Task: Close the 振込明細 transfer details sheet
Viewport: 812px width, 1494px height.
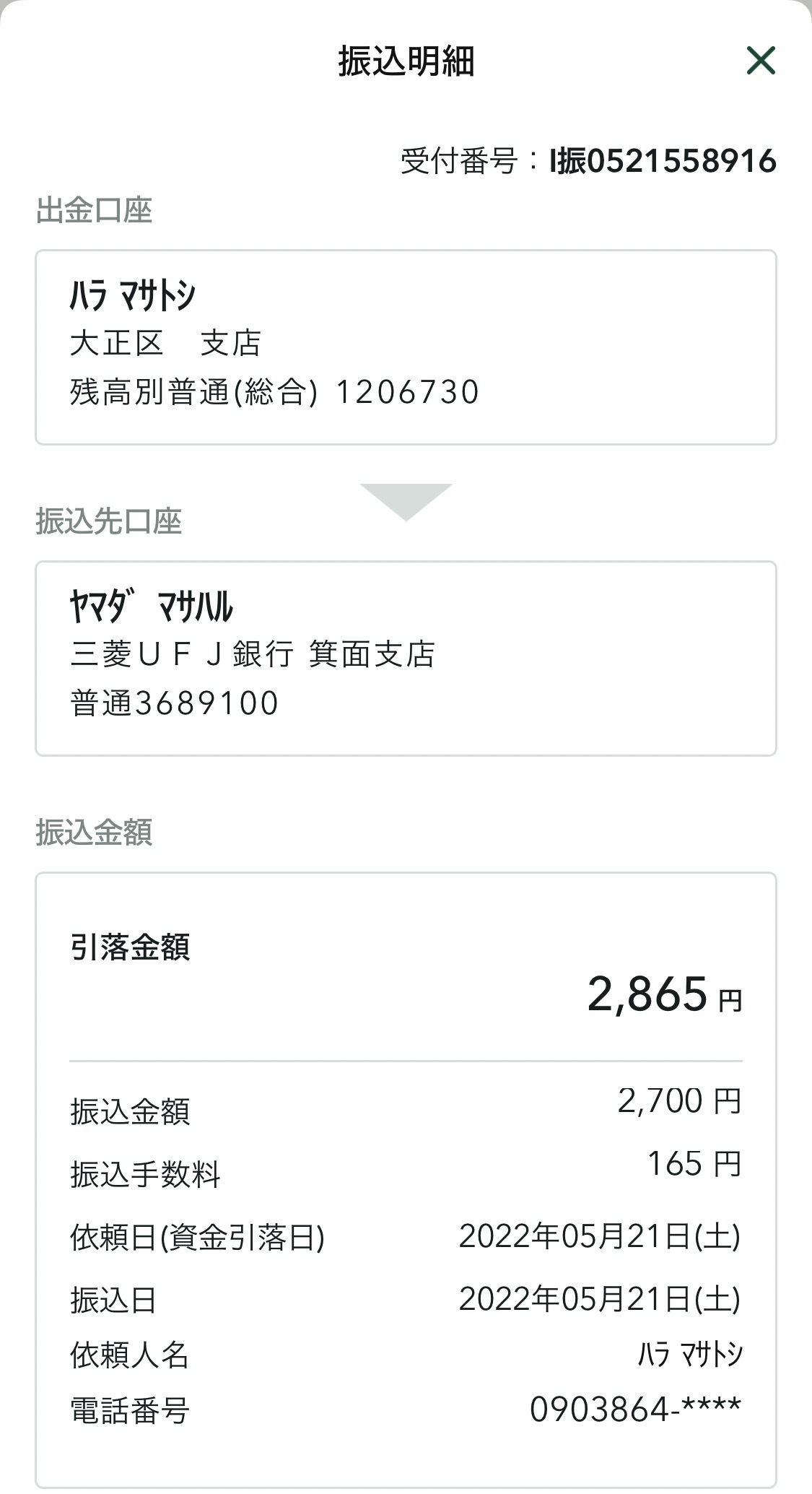Action: pyautogui.click(x=761, y=61)
